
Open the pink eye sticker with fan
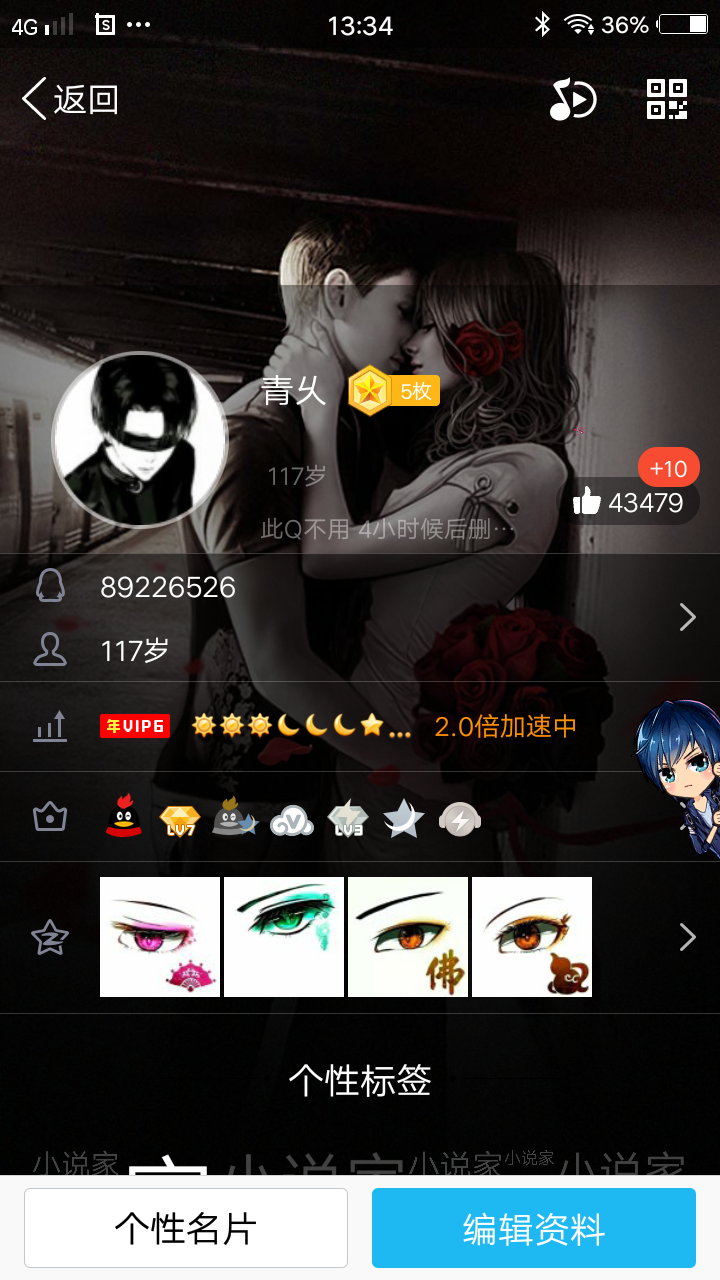(160, 937)
